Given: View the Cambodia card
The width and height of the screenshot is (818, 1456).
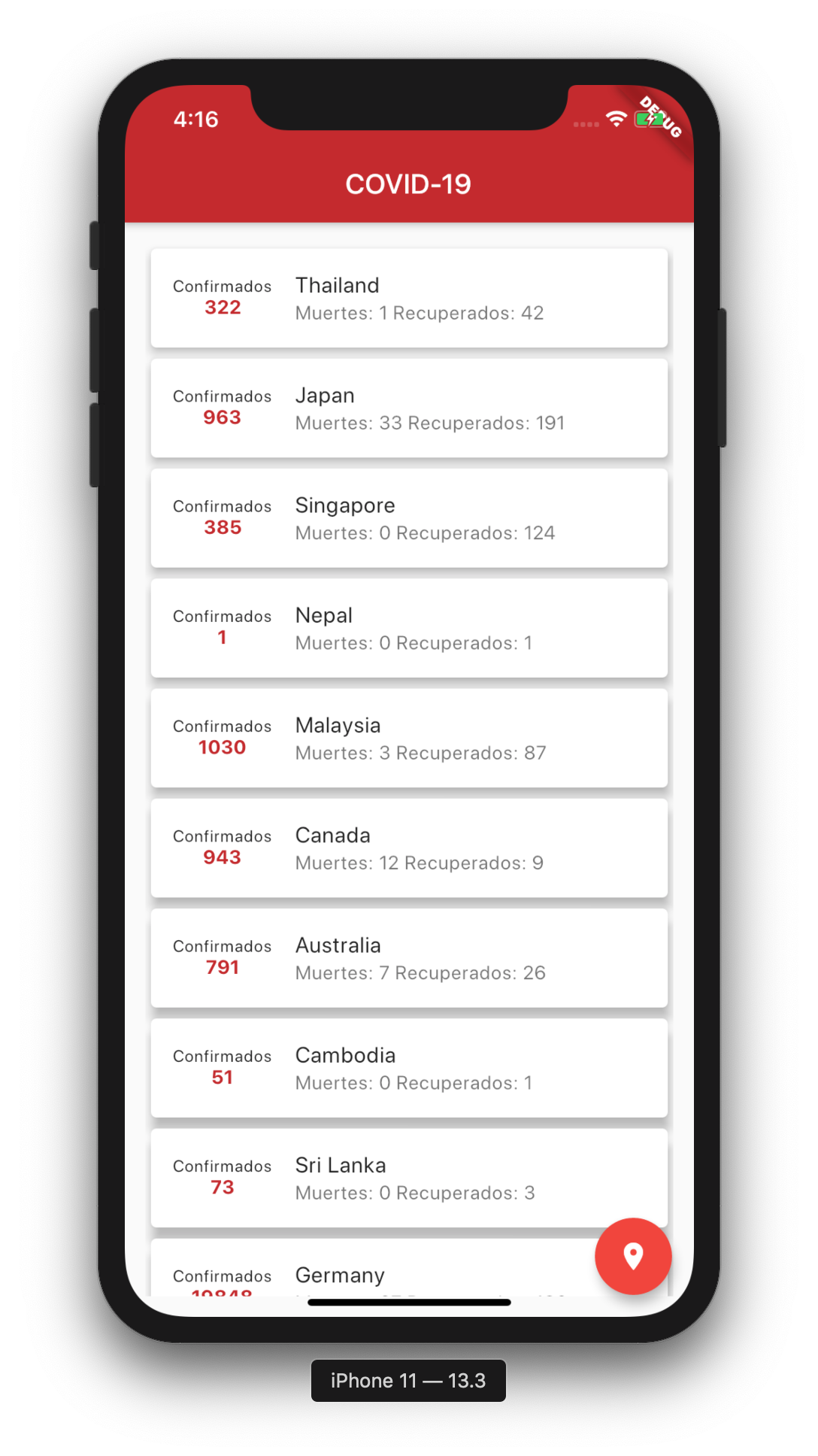Looking at the screenshot, I should click(409, 1068).
